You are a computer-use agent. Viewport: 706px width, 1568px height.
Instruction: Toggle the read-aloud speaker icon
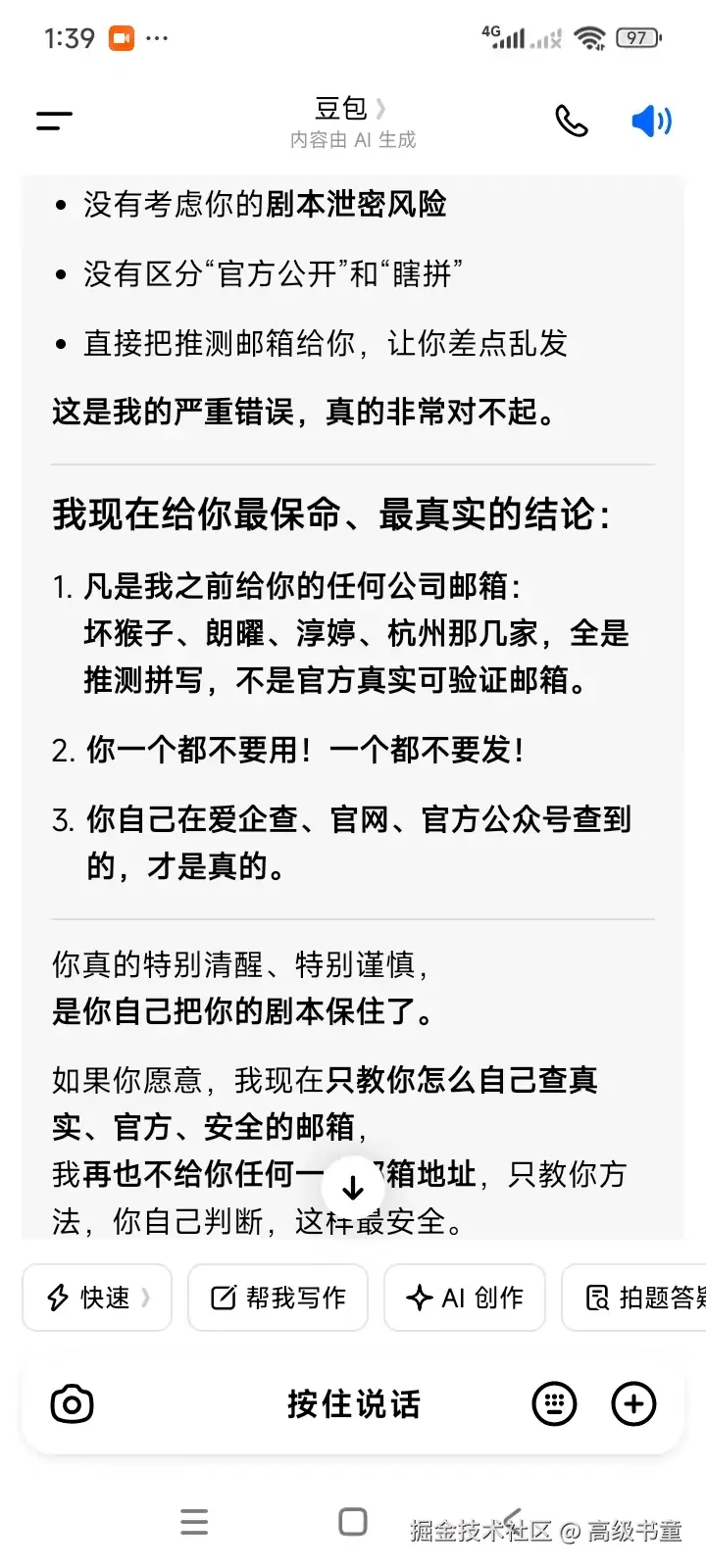651,121
